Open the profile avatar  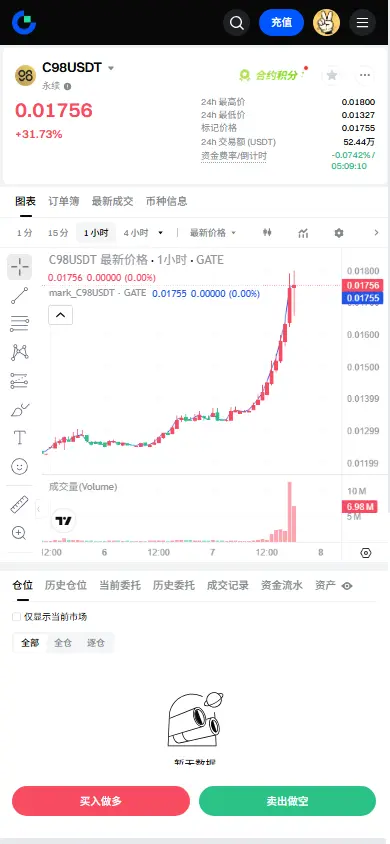[x=327, y=23]
